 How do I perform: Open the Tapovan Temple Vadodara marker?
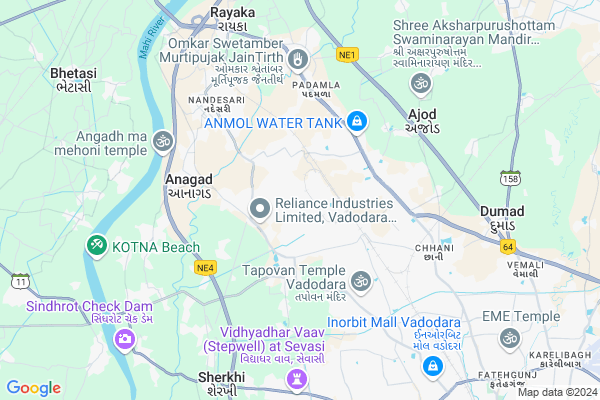tap(361, 279)
